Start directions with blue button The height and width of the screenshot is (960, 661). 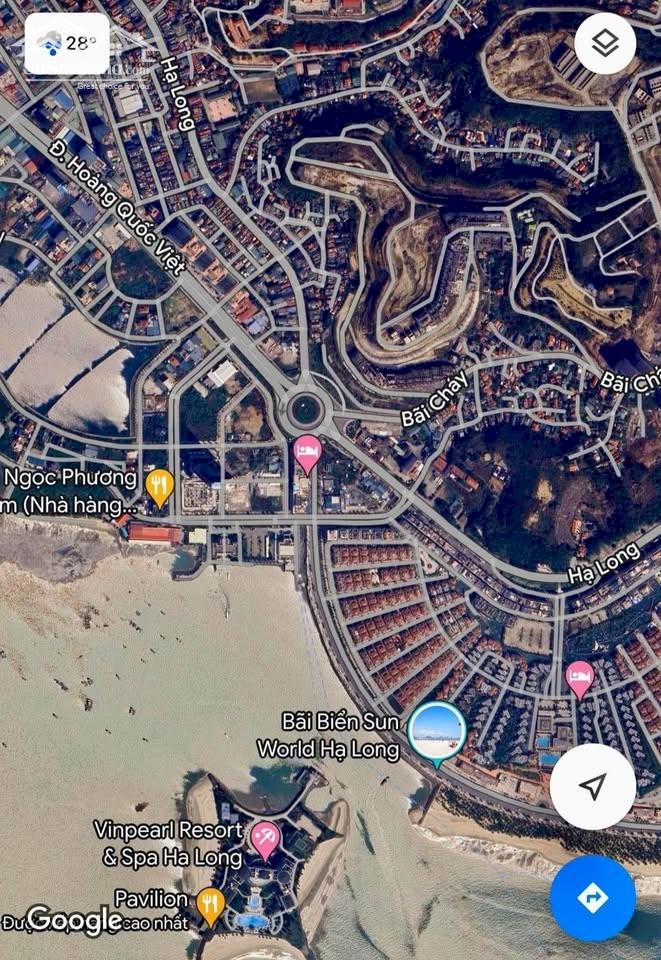(x=592, y=897)
